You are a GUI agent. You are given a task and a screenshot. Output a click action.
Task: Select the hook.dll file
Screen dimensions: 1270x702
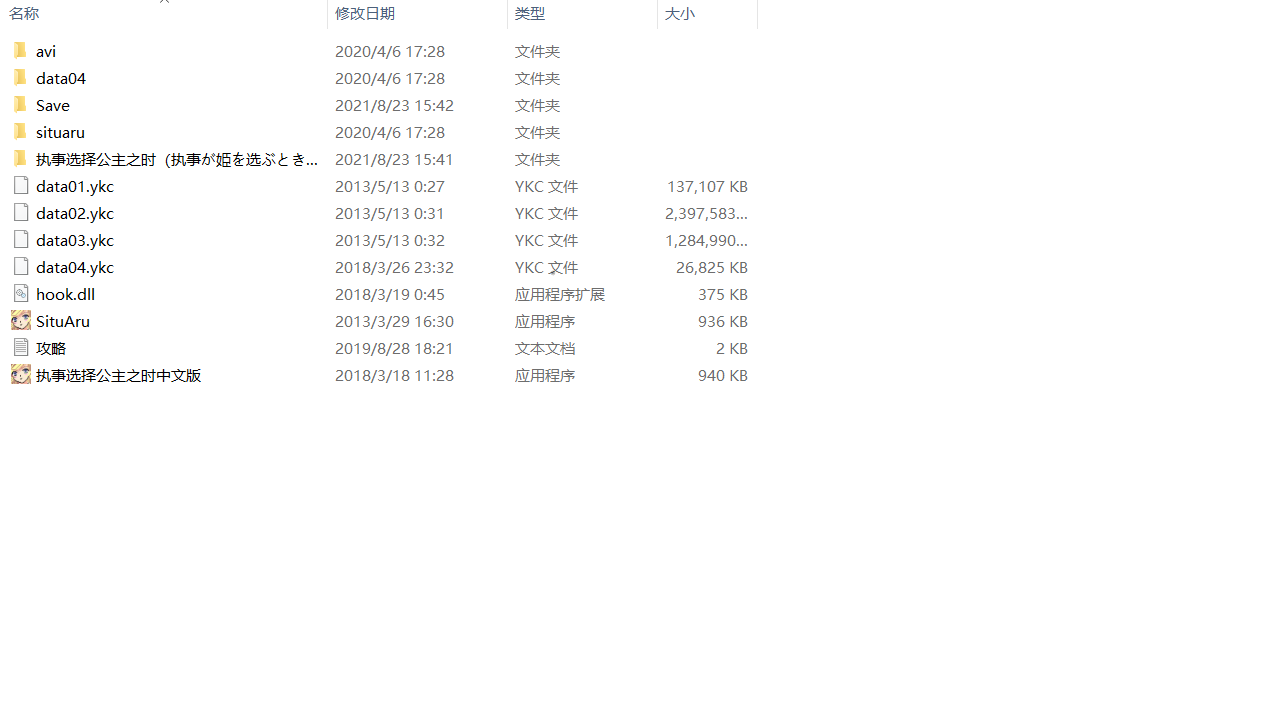pyautogui.click(x=65, y=294)
